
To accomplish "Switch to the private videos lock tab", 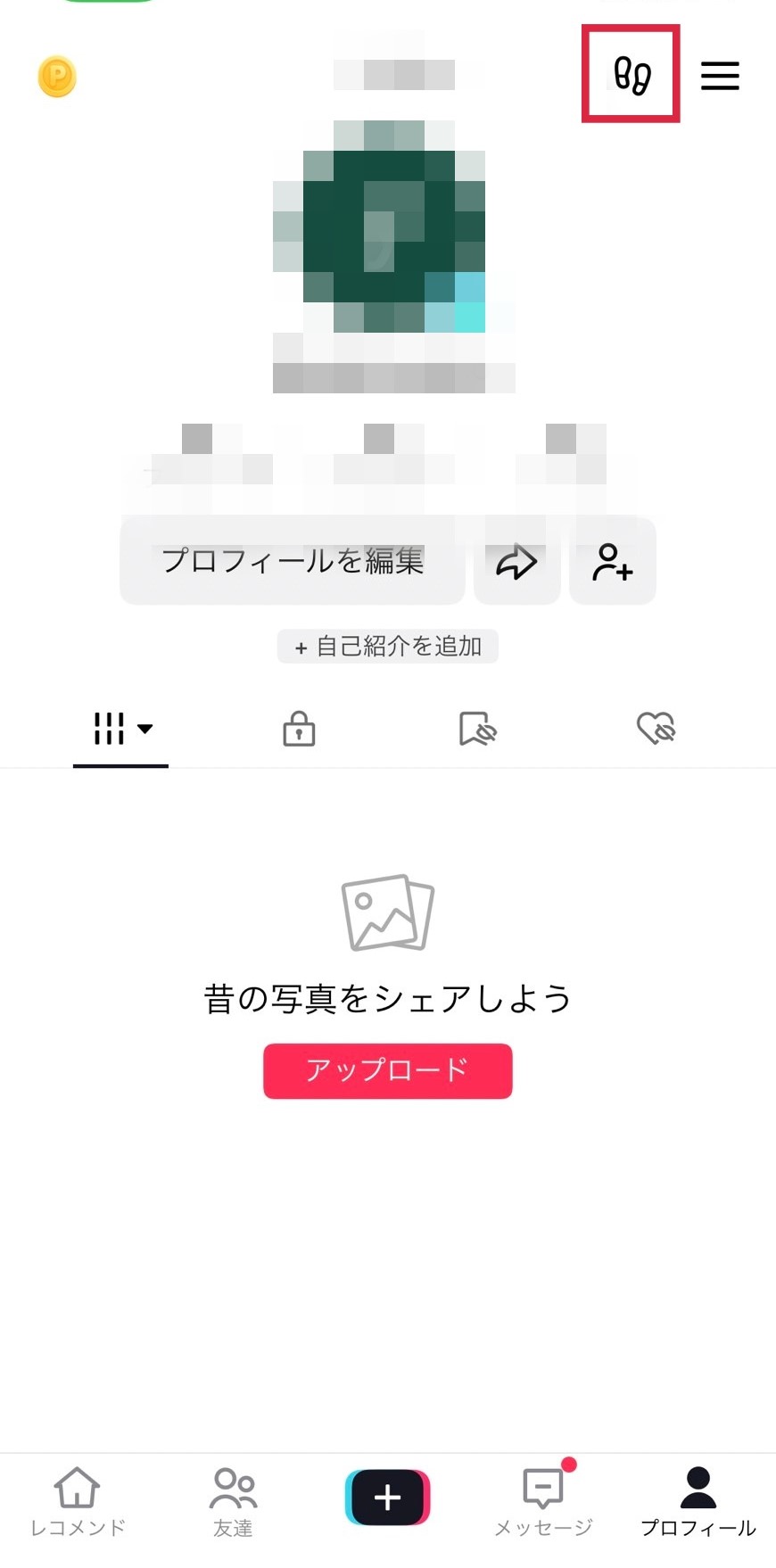I will pyautogui.click(x=299, y=729).
